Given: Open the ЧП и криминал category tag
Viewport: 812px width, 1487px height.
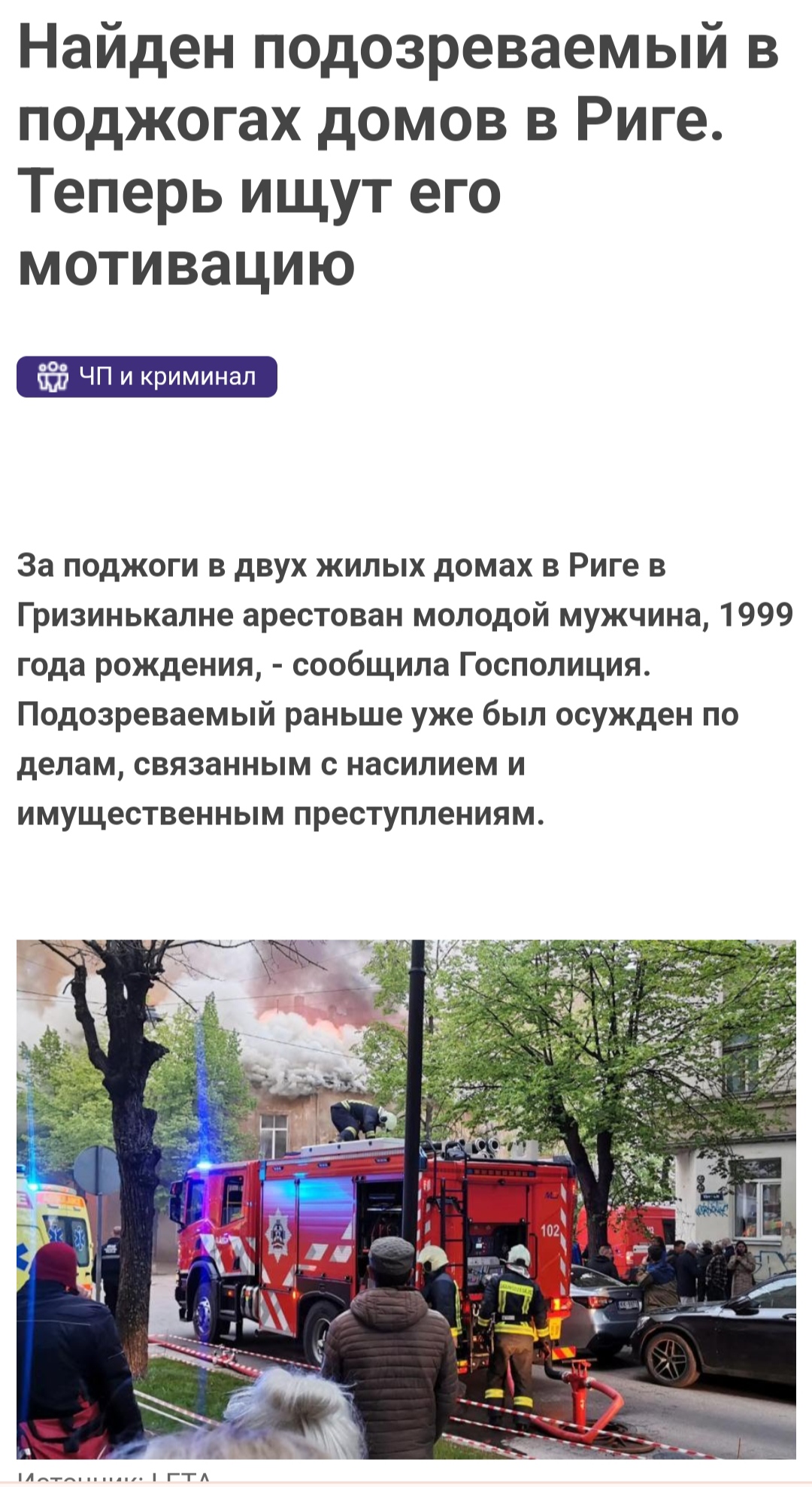Looking at the screenshot, I should click(x=147, y=376).
